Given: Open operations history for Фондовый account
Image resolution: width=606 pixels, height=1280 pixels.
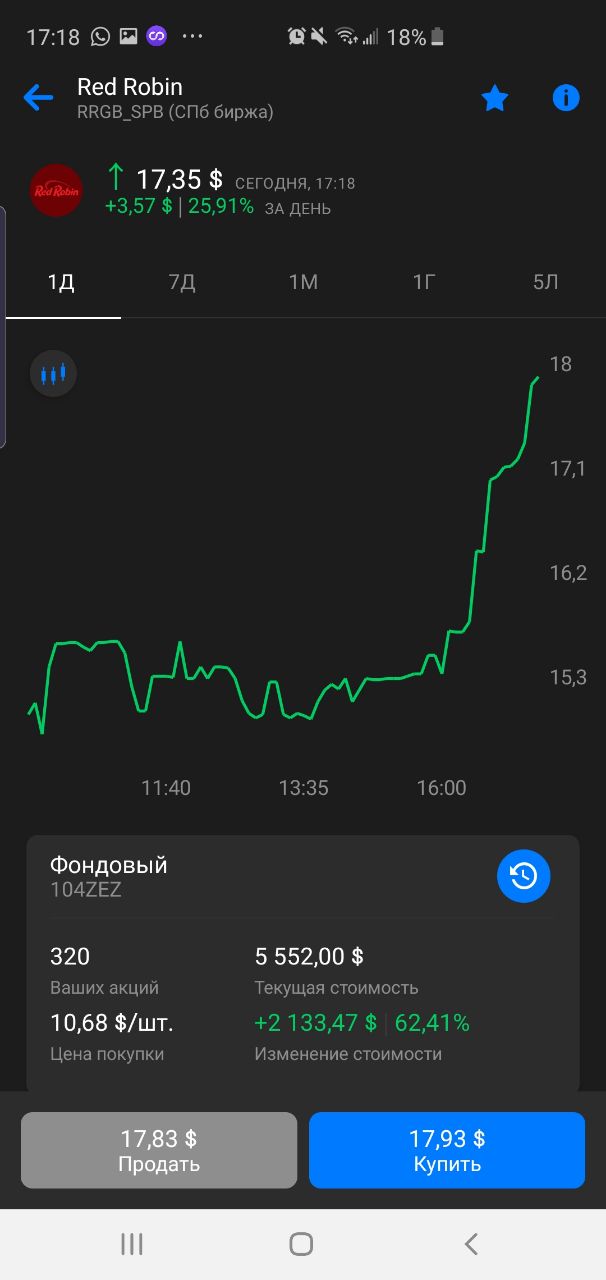Looking at the screenshot, I should coord(524,876).
